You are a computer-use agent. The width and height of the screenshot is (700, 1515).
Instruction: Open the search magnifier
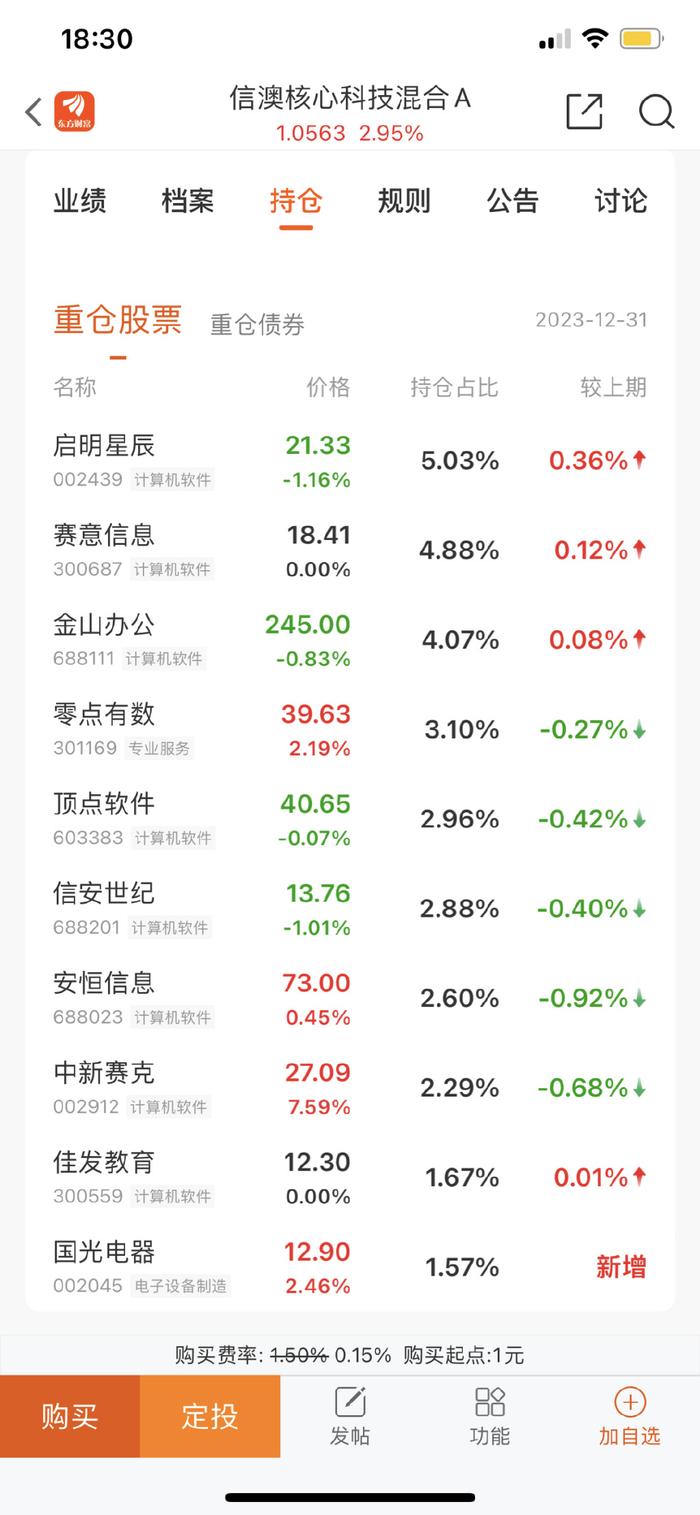coord(656,111)
